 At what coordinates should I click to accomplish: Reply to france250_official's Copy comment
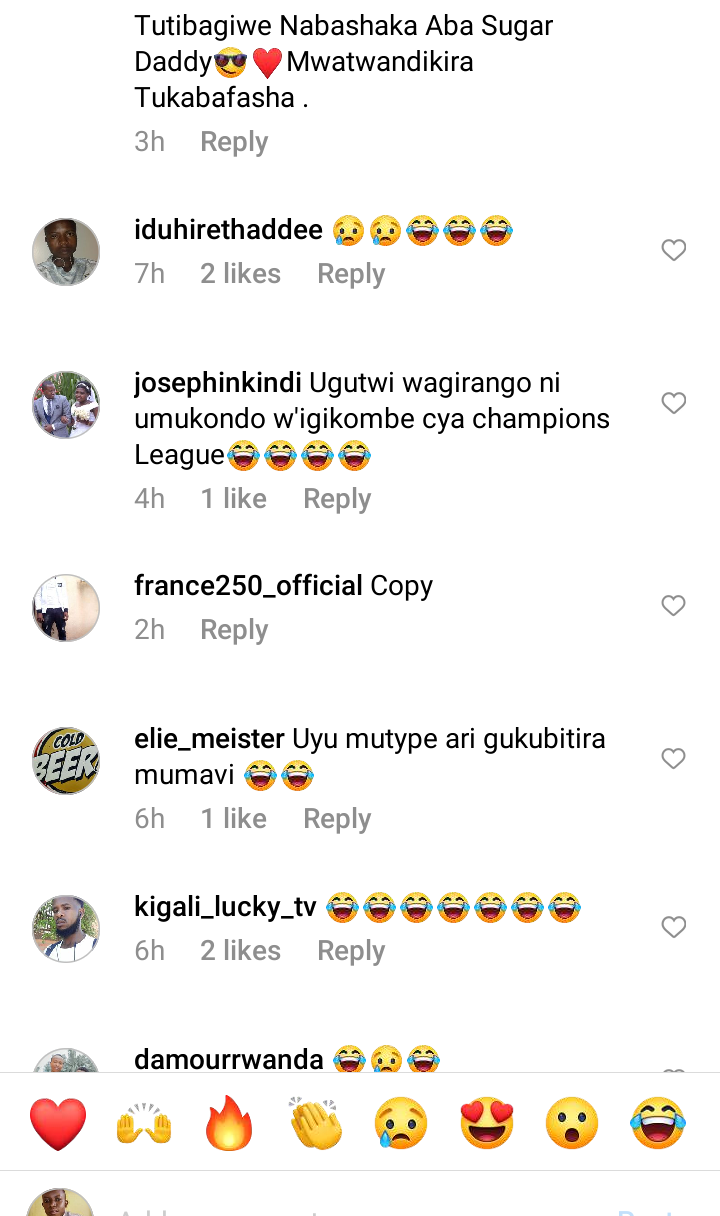(234, 630)
